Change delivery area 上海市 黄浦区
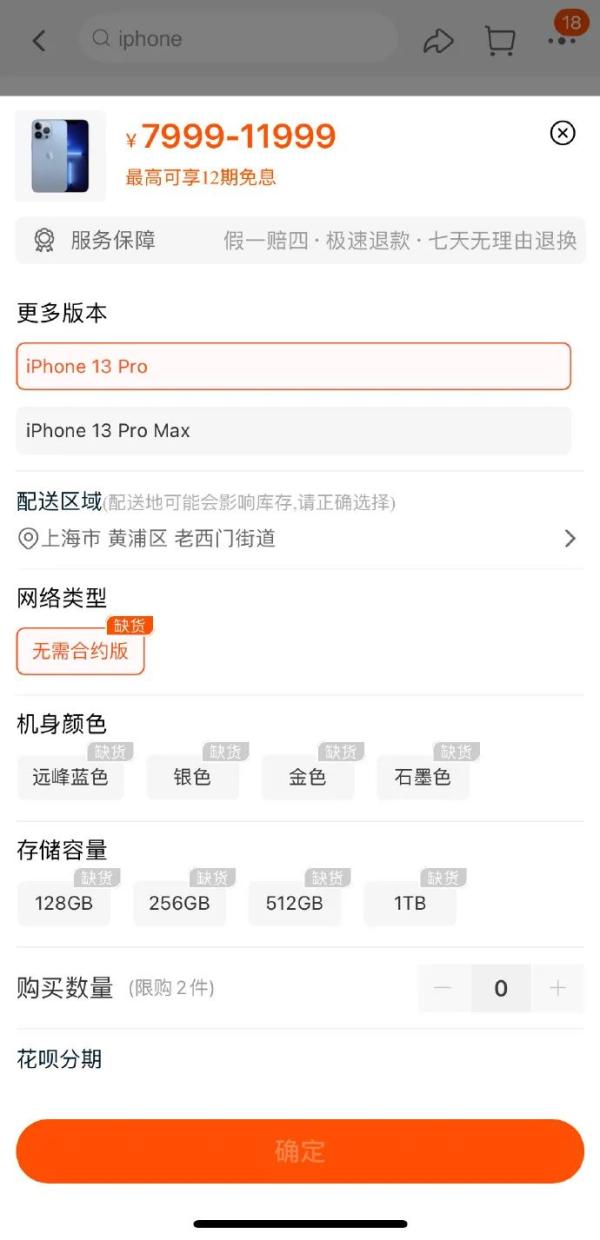600x1240 pixels. (298, 538)
